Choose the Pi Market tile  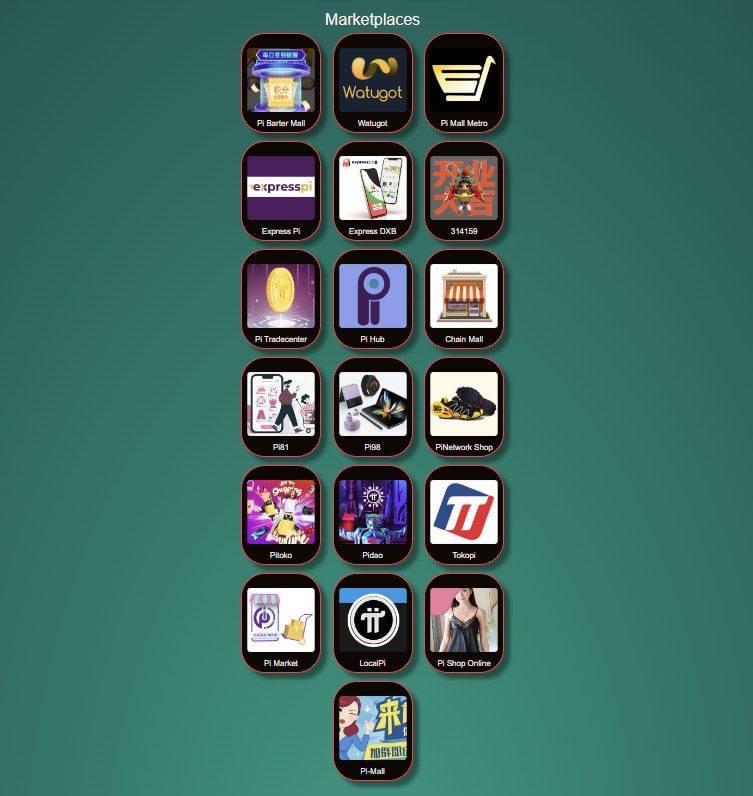point(281,622)
